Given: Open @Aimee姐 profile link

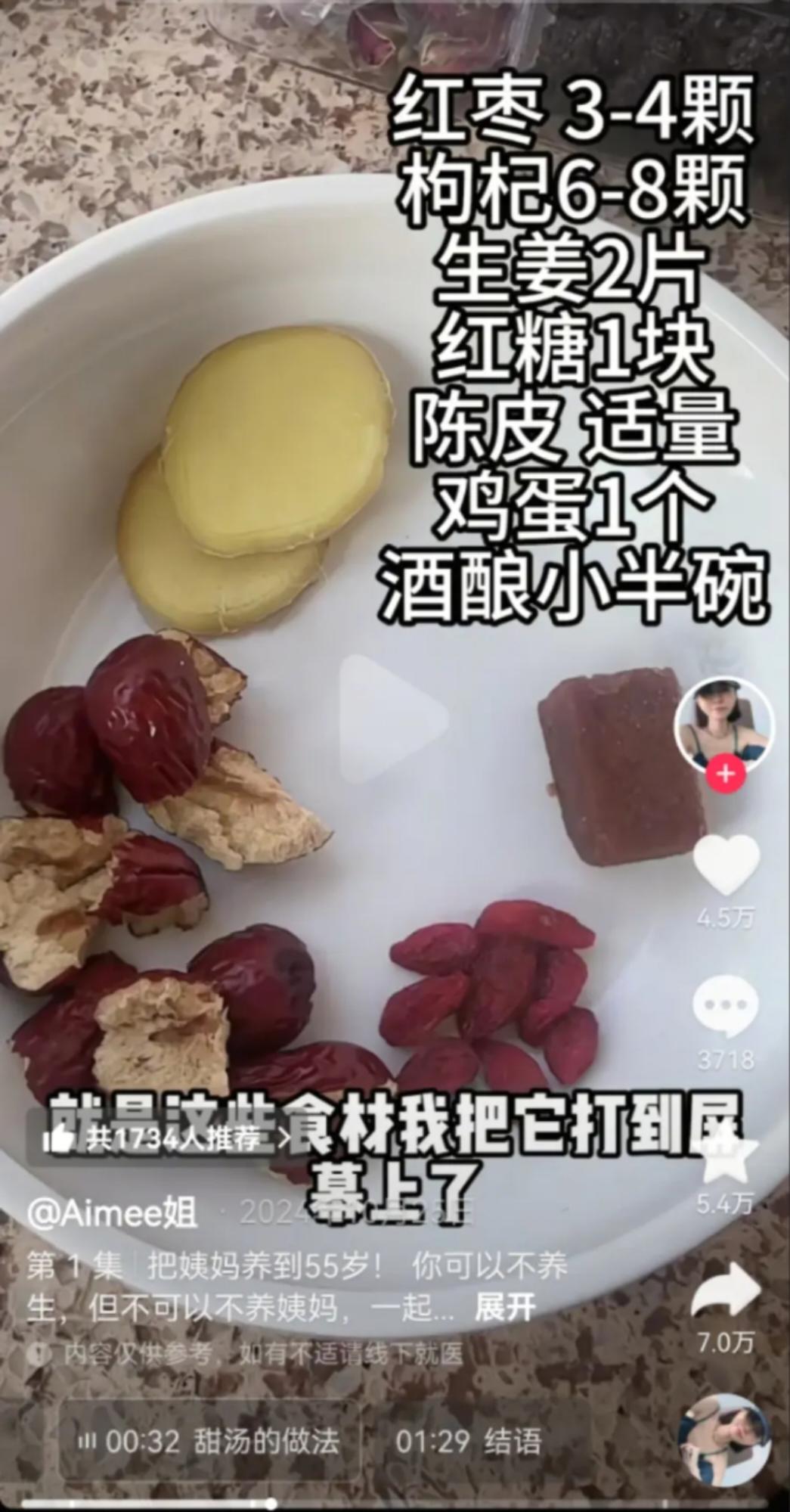Looking at the screenshot, I should click(112, 1213).
